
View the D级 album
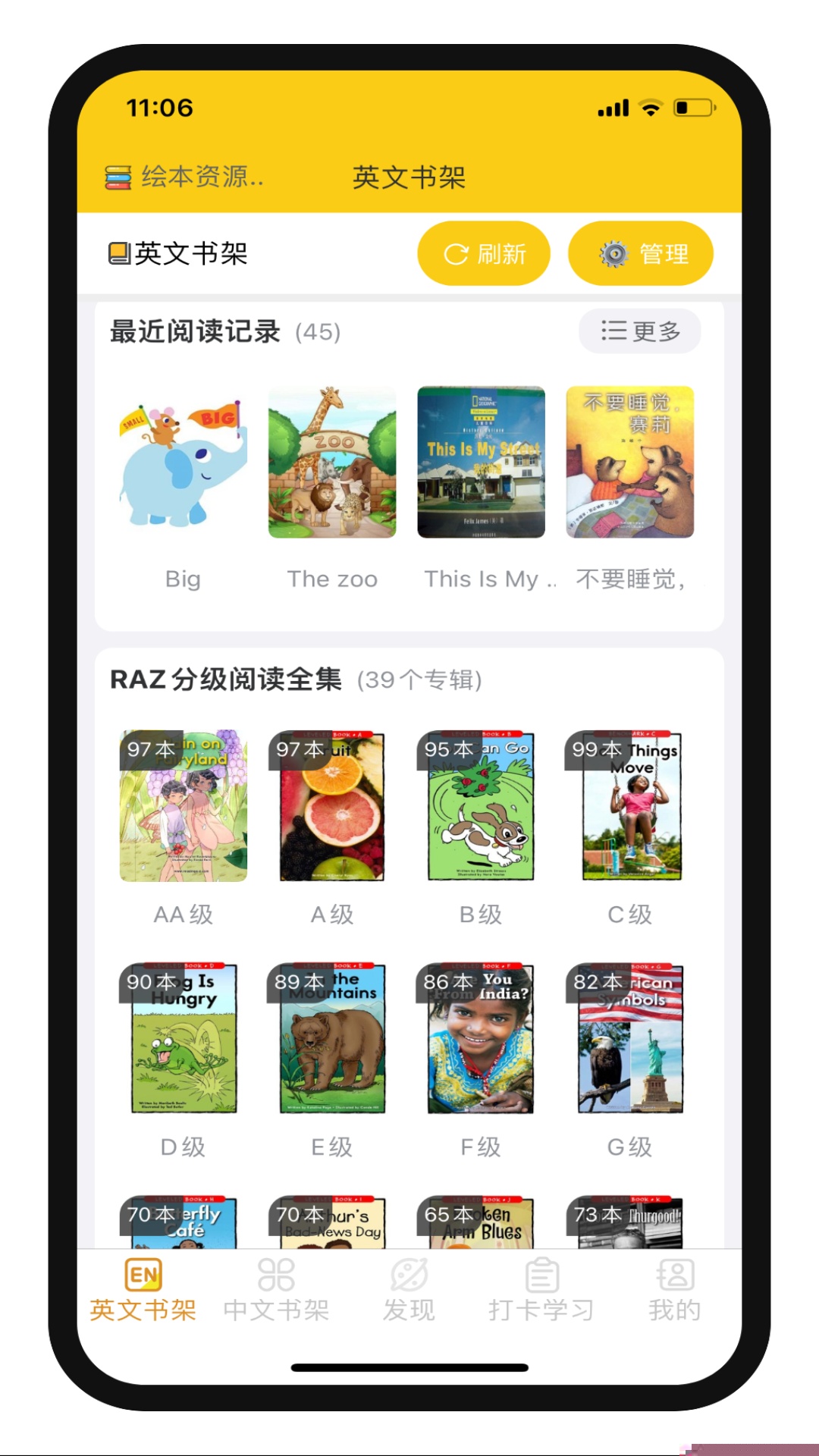(183, 1039)
